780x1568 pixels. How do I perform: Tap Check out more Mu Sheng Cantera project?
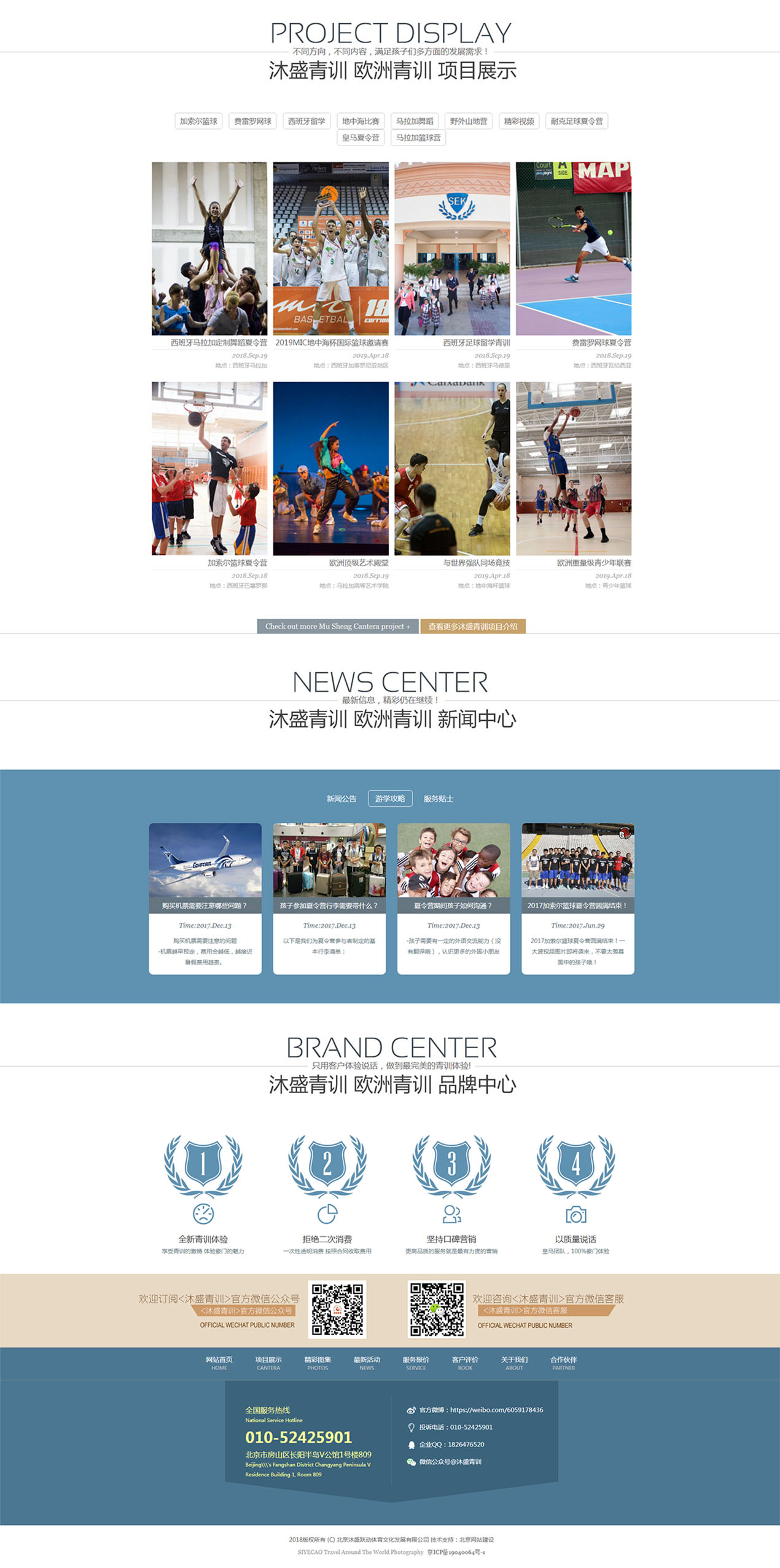point(337,626)
